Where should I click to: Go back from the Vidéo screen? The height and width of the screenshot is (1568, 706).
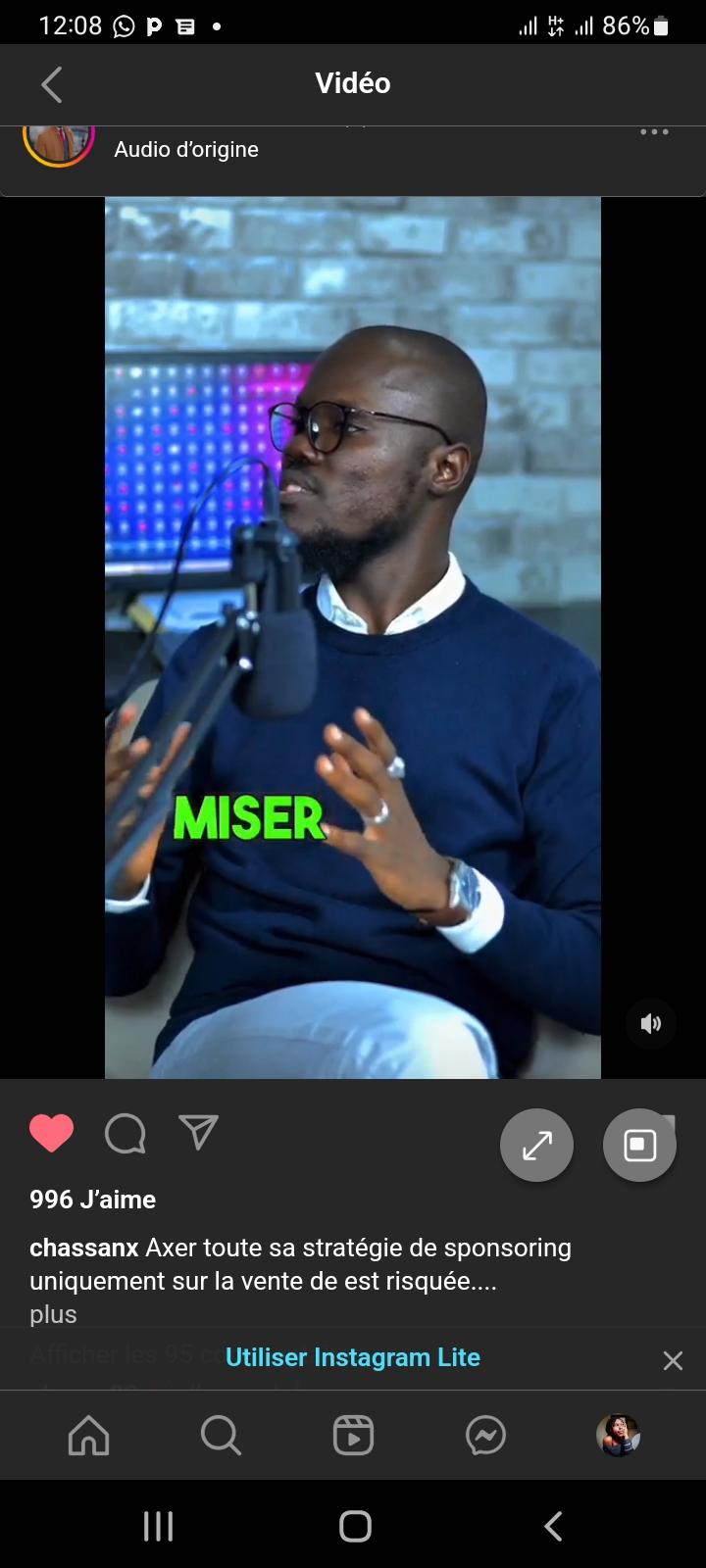pyautogui.click(x=53, y=84)
